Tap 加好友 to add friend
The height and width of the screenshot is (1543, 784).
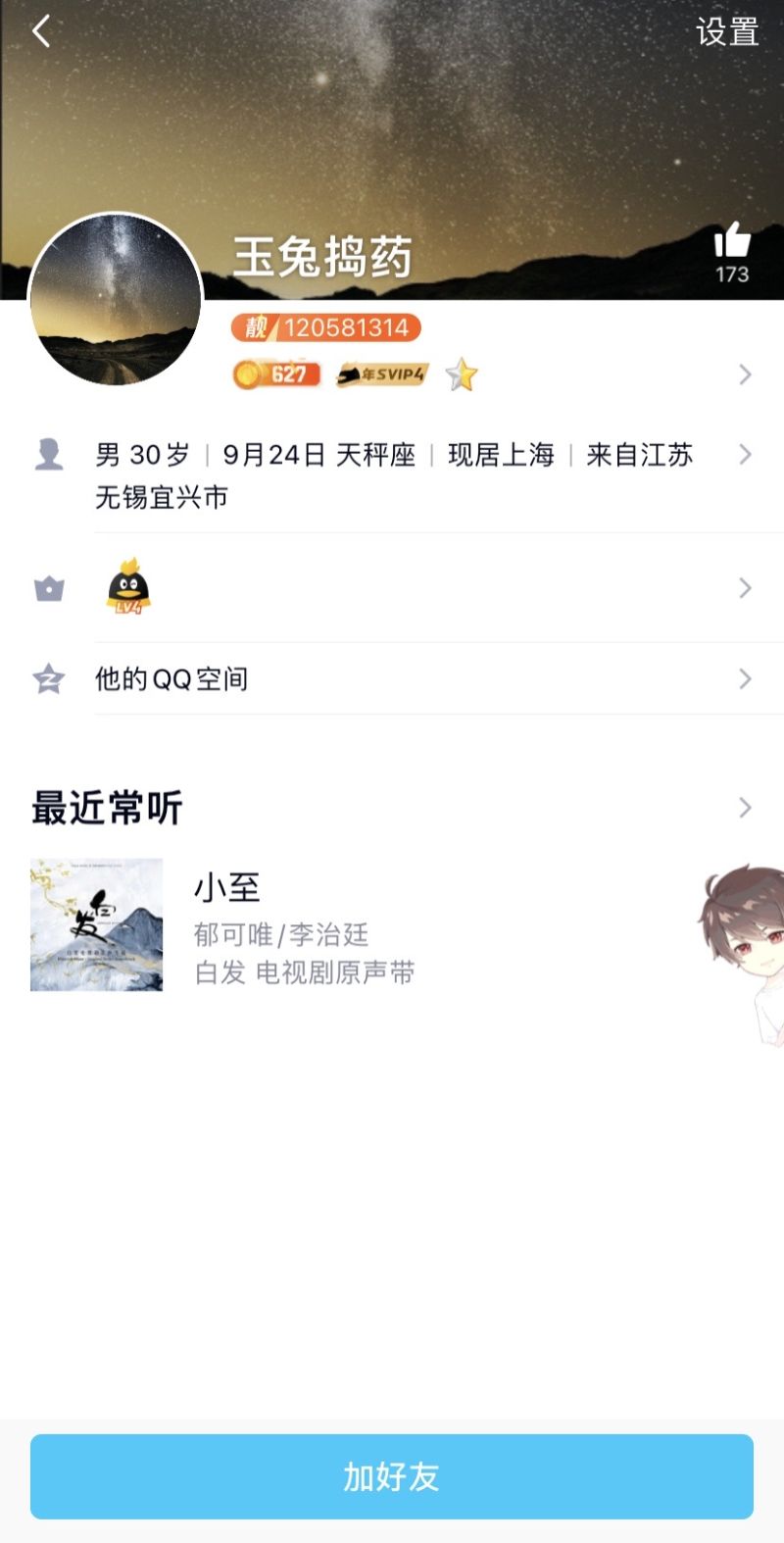tap(392, 1476)
